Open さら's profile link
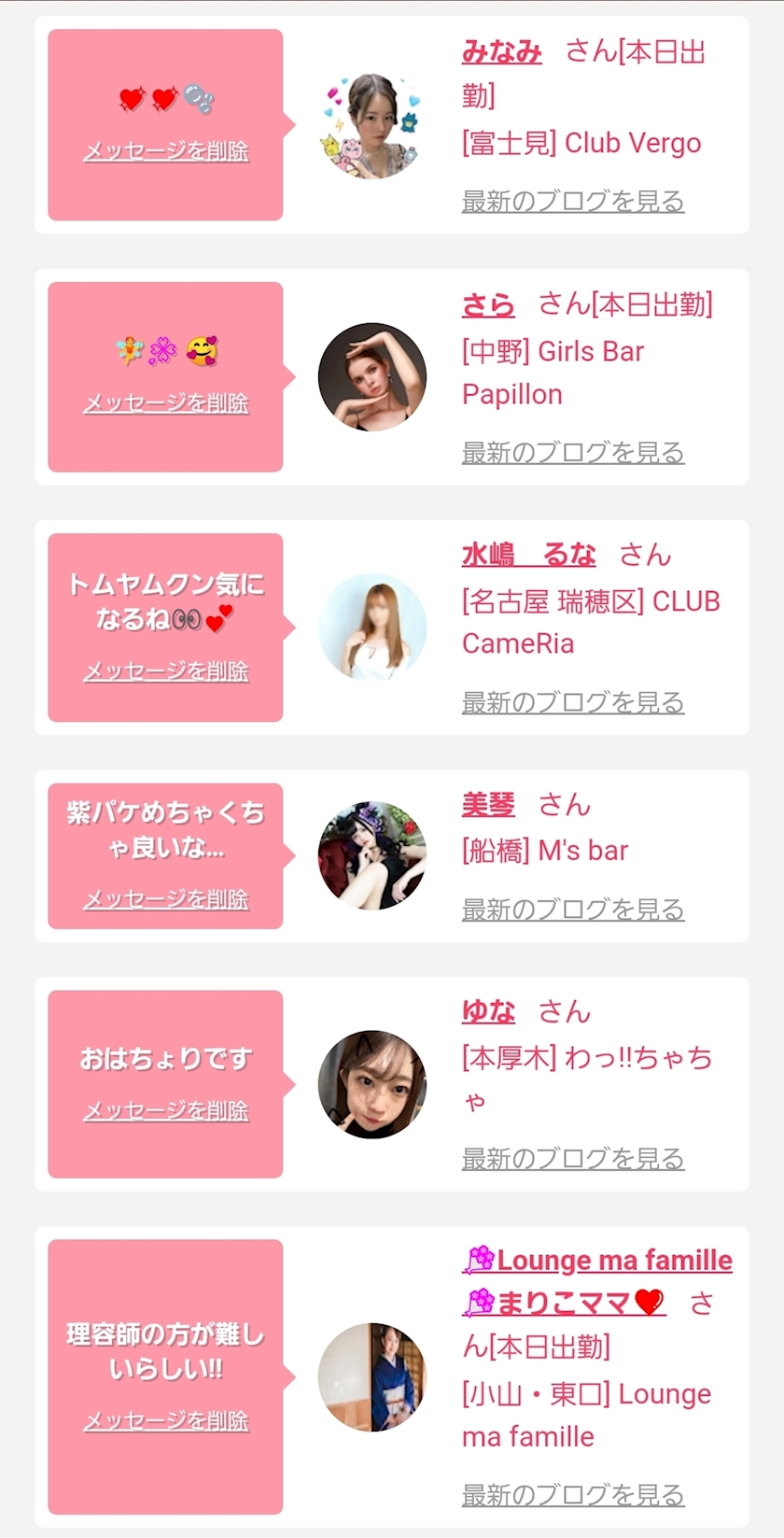The width and height of the screenshot is (784, 1538). pos(488,304)
